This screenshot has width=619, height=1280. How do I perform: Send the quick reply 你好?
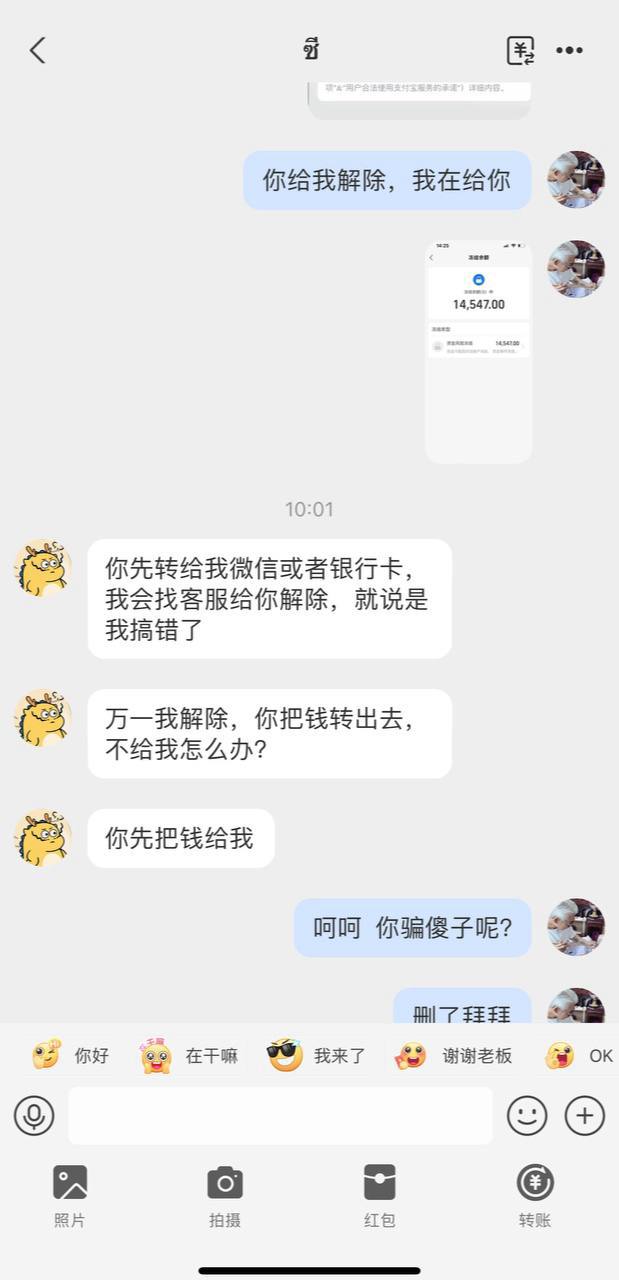point(71,1055)
